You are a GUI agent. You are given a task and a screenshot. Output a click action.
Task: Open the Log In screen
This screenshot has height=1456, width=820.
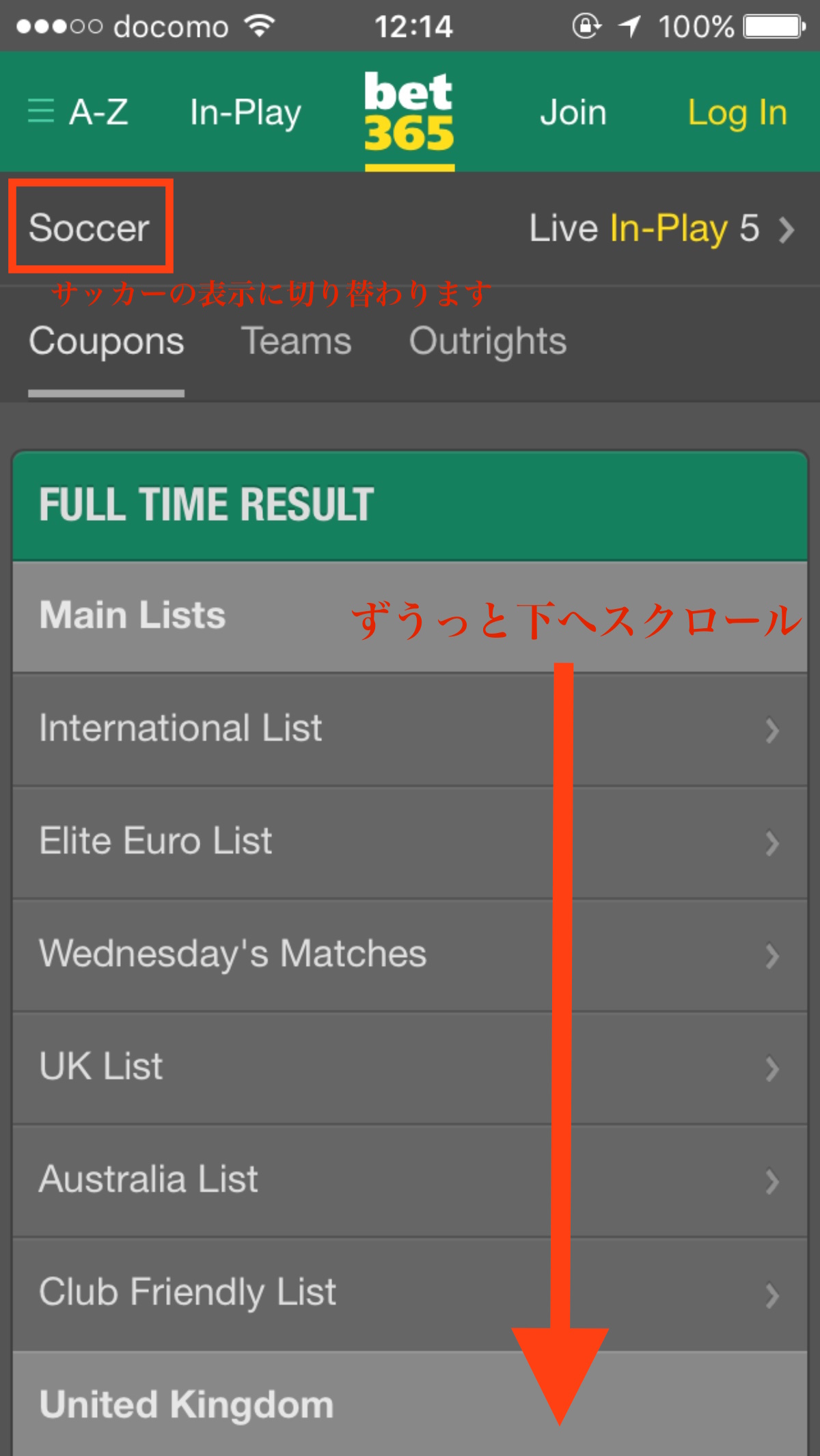point(737,112)
